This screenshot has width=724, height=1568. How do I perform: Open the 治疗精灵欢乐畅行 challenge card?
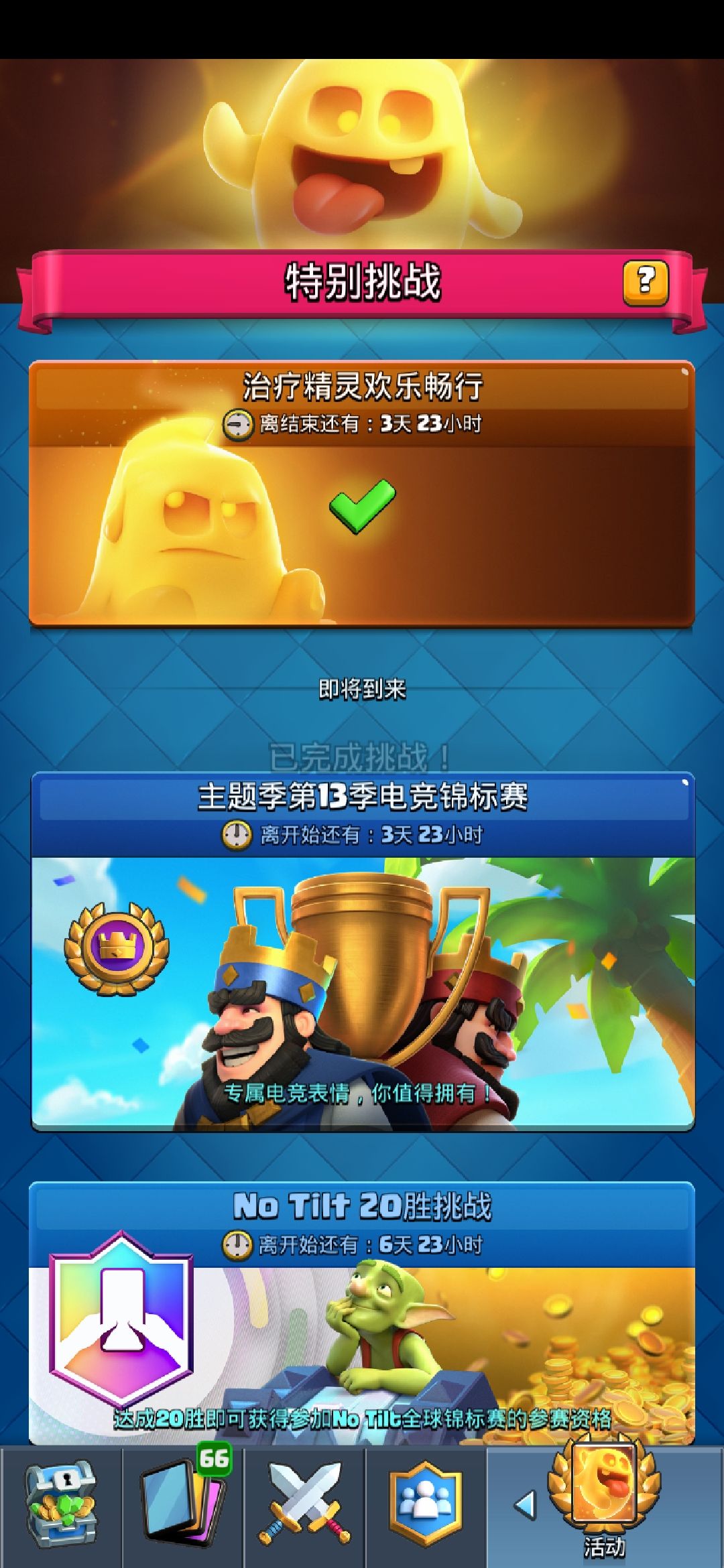362,494
